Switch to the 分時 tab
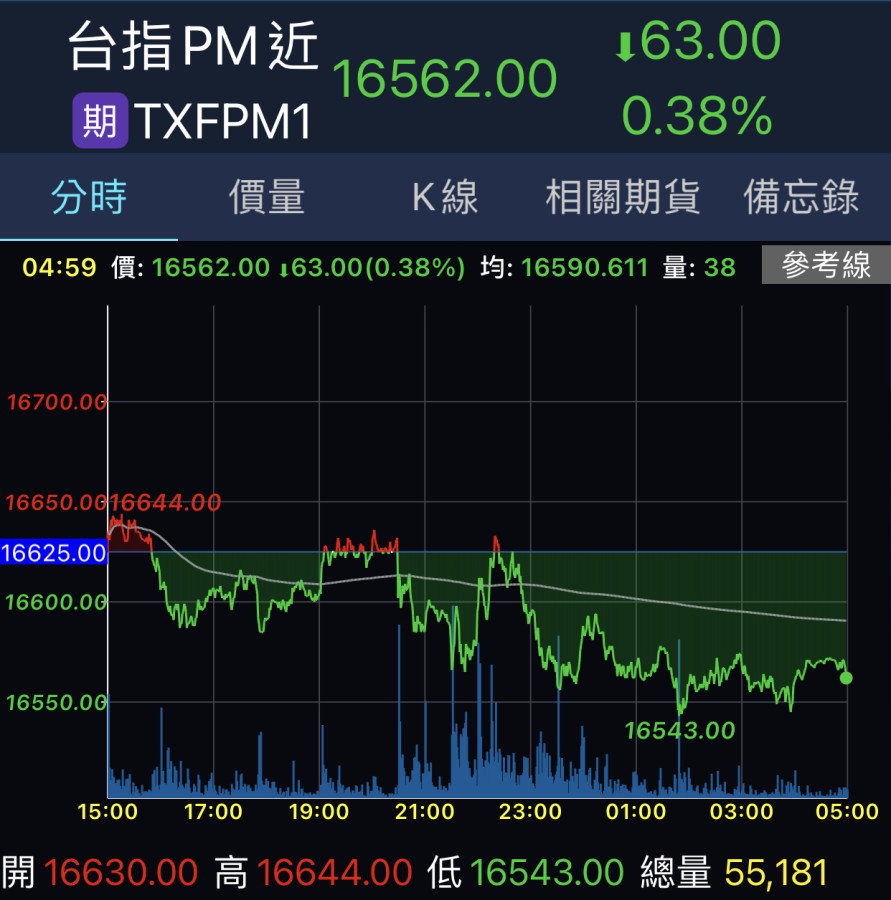Image resolution: width=891 pixels, height=900 pixels. (x=89, y=197)
